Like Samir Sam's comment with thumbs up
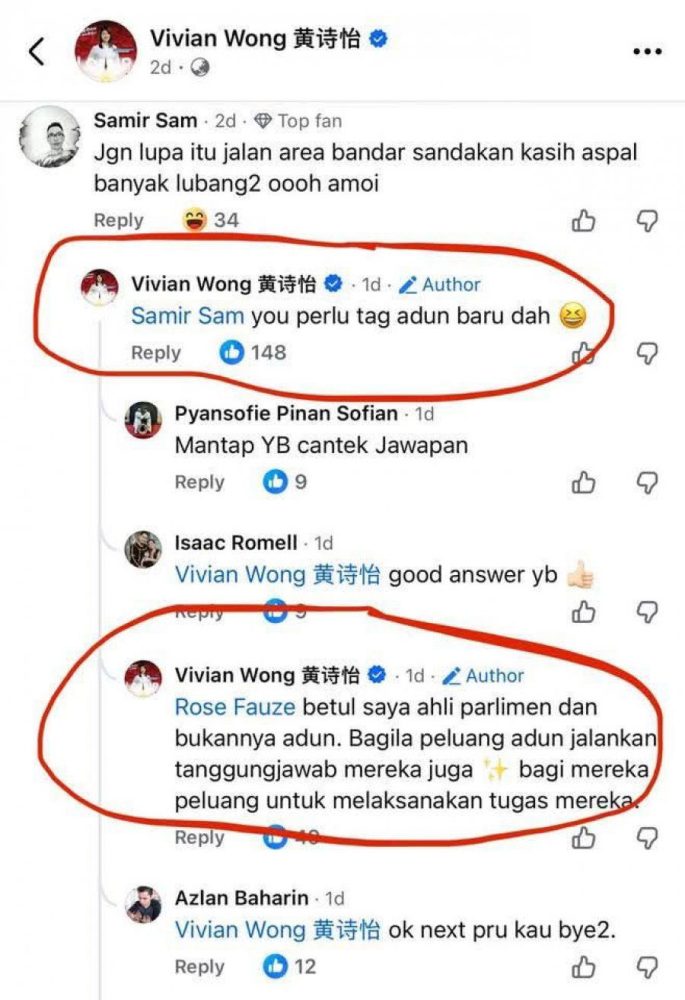This screenshot has height=1000, width=685. point(584,221)
